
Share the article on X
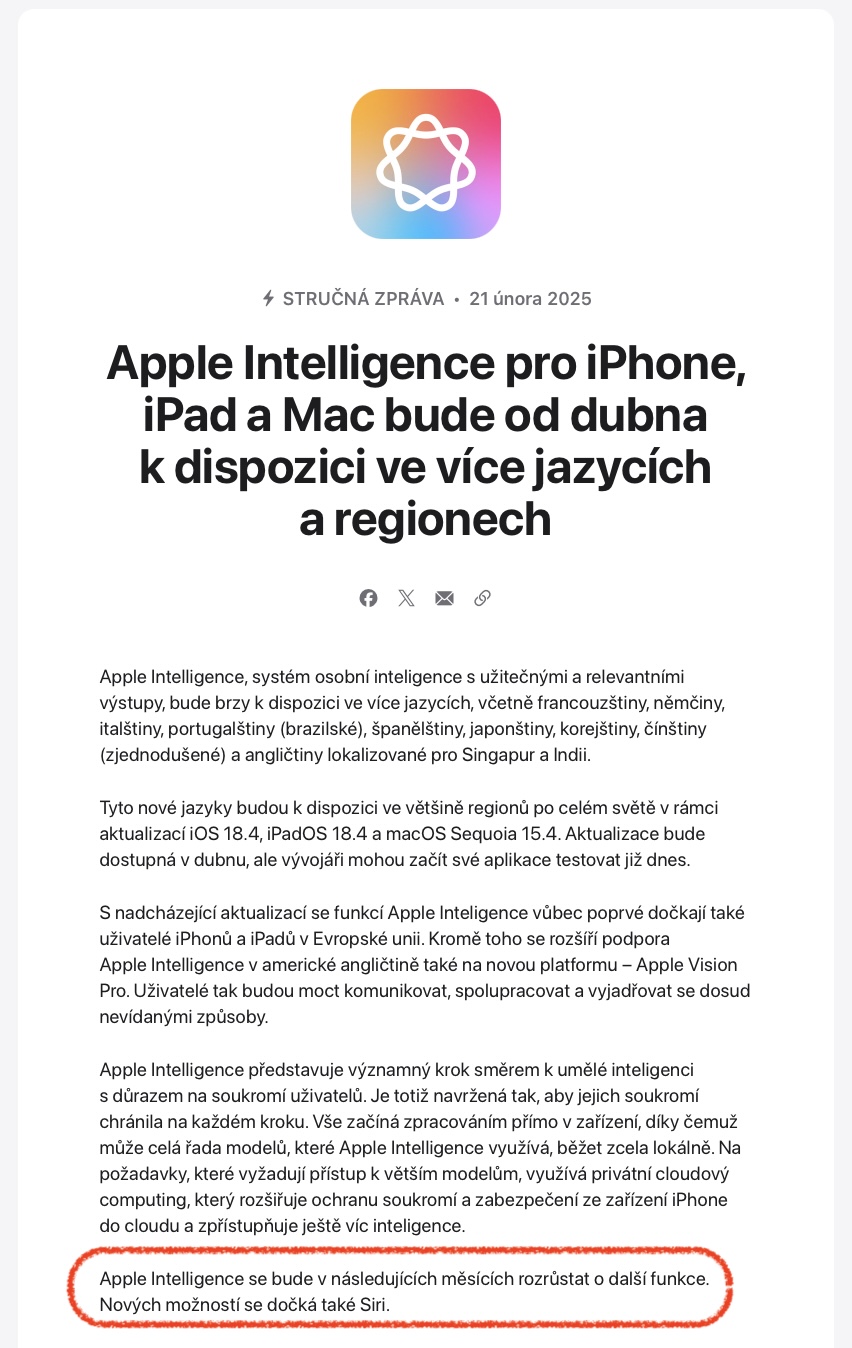[x=406, y=598]
